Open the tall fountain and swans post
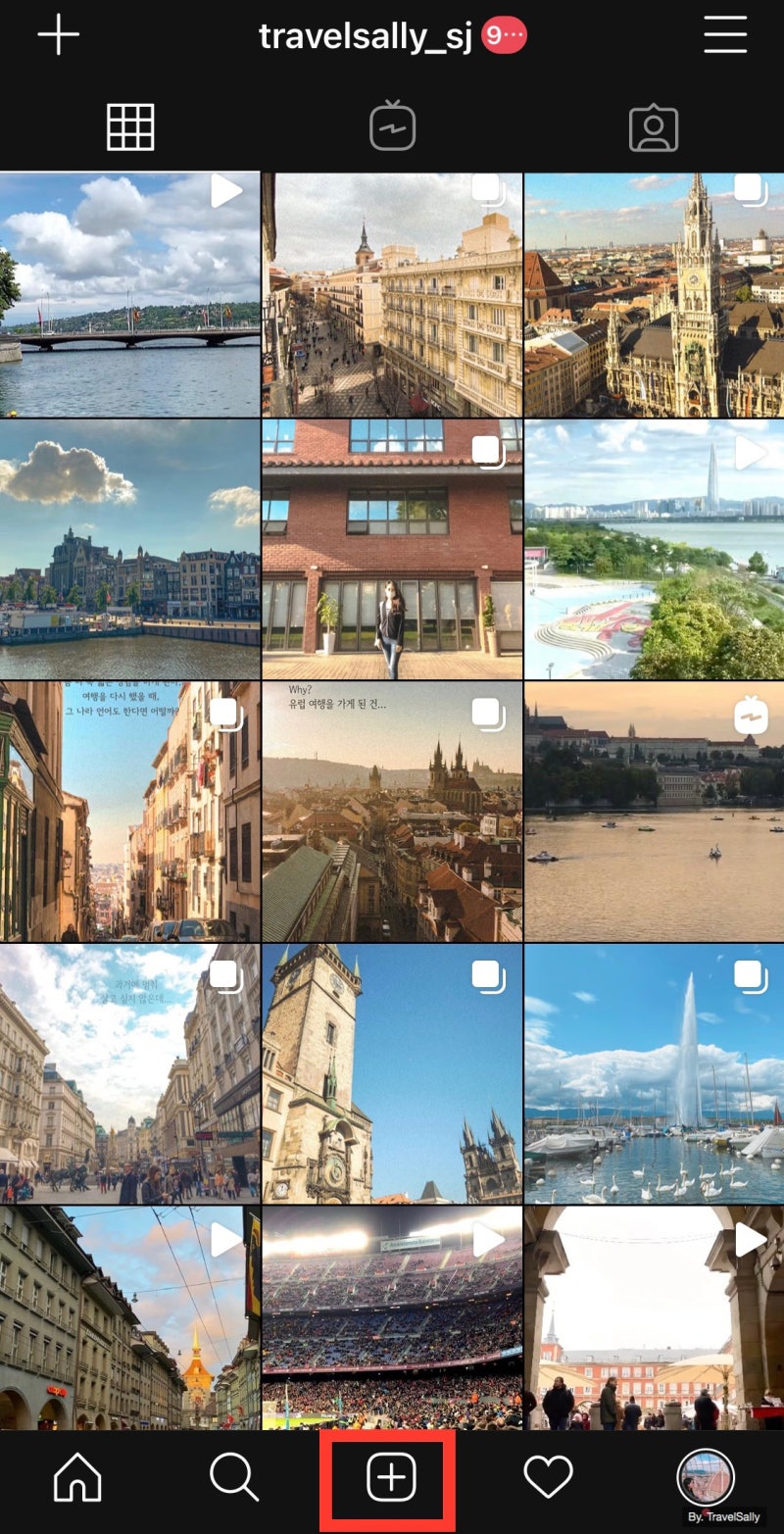This screenshot has height=1534, width=784. coord(654,1073)
